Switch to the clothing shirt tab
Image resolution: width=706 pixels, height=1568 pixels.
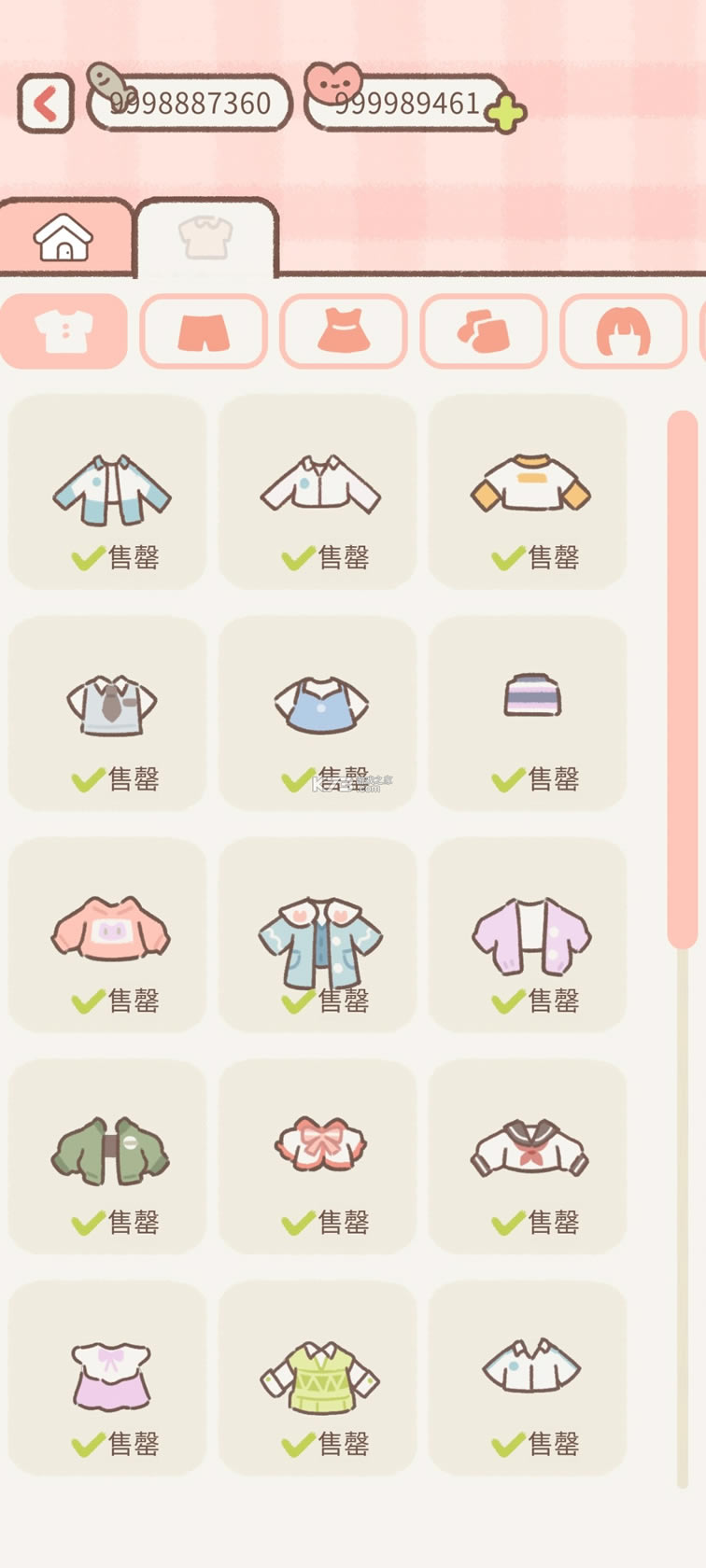point(205,238)
